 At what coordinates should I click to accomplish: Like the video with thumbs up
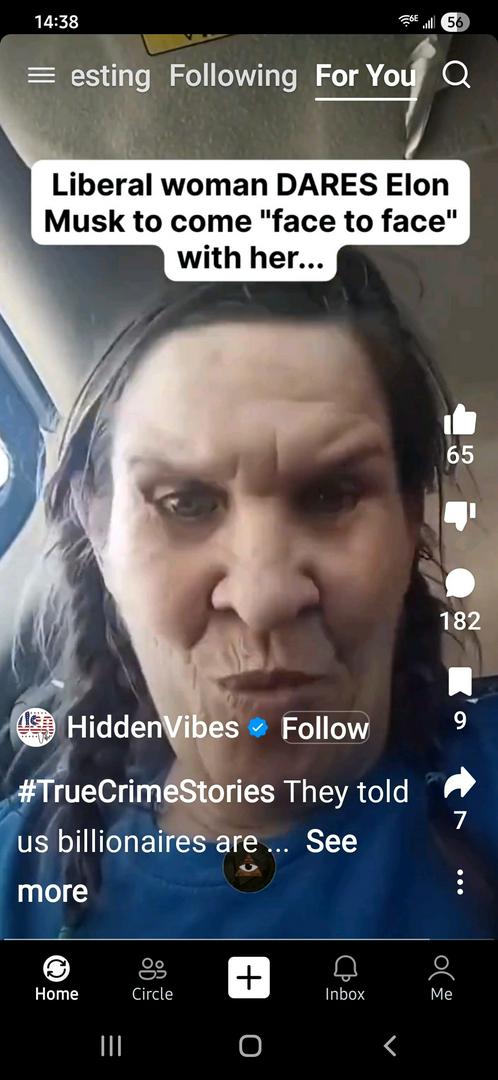460,419
